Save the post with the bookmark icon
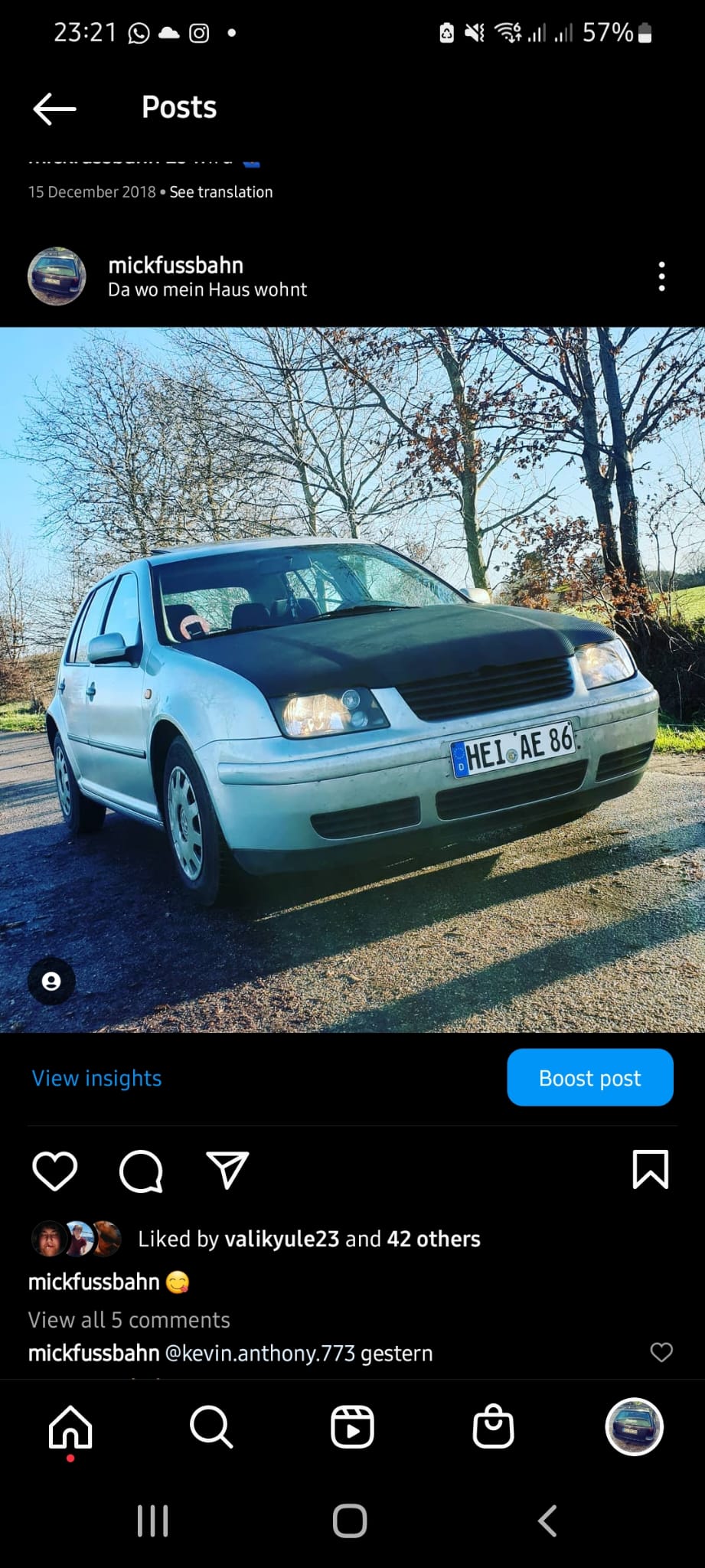705x1568 pixels. click(651, 1169)
